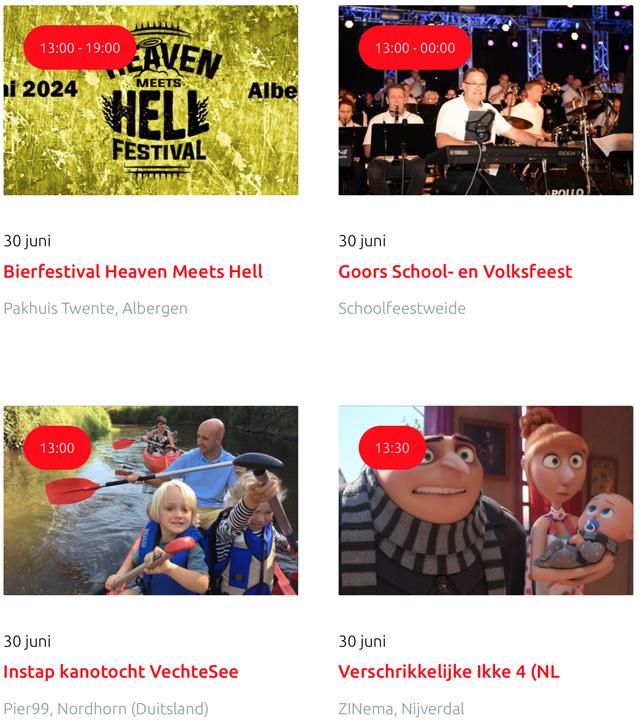Screen dimensions: 642x728
Task: Open the Bierfestival Heaven Meets Hell title link
Action: [x=133, y=271]
